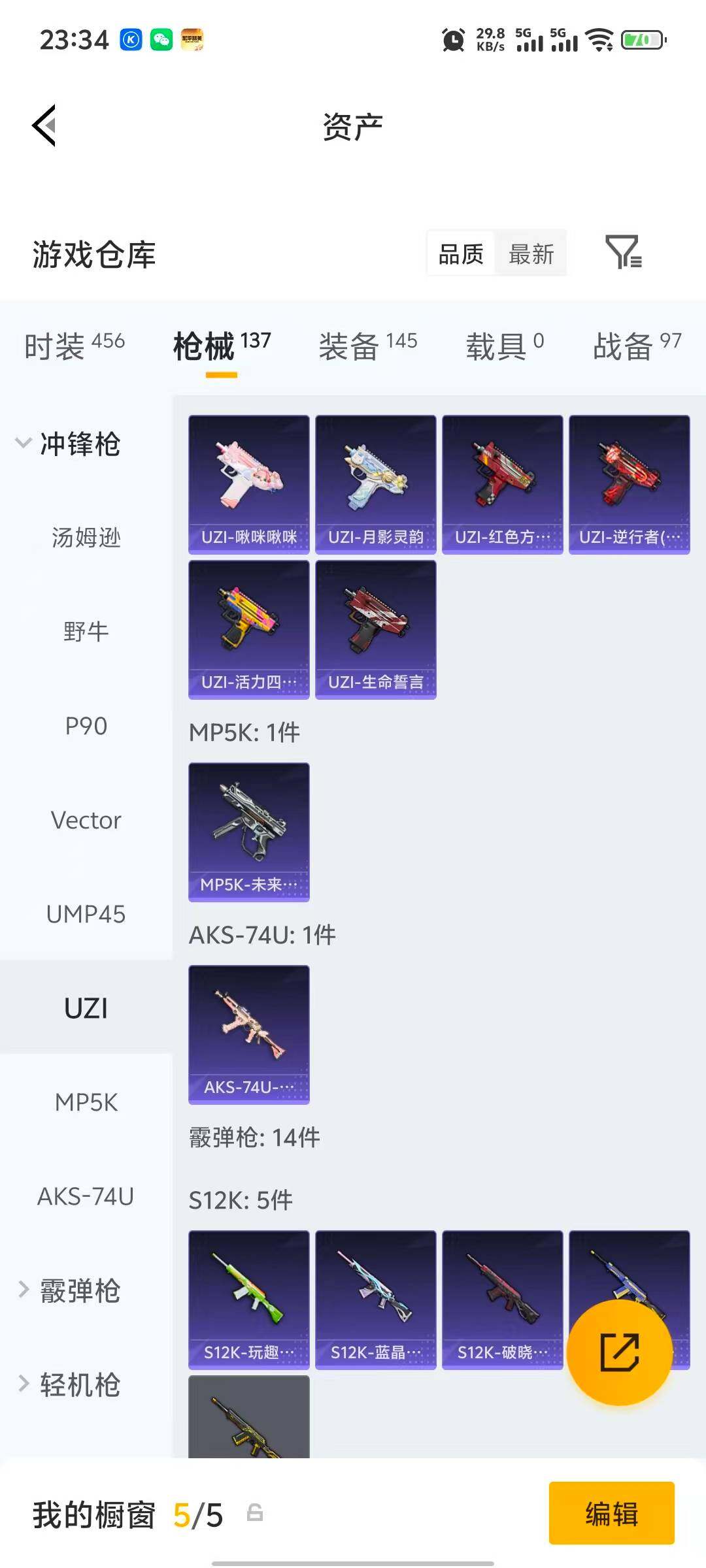
Task: Switch sorting to 品质
Action: pyautogui.click(x=460, y=253)
